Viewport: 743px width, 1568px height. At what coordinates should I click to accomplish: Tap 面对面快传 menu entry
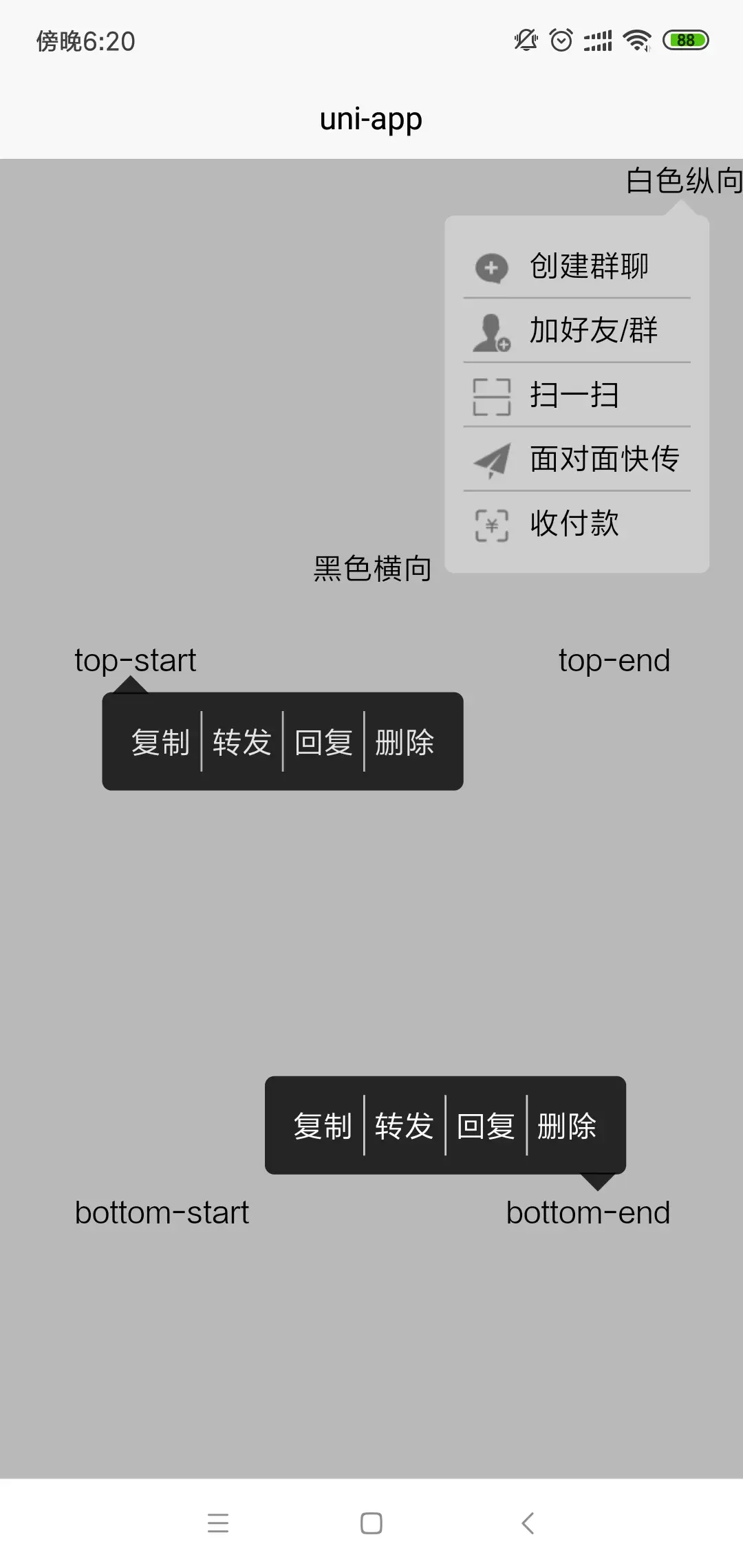577,459
